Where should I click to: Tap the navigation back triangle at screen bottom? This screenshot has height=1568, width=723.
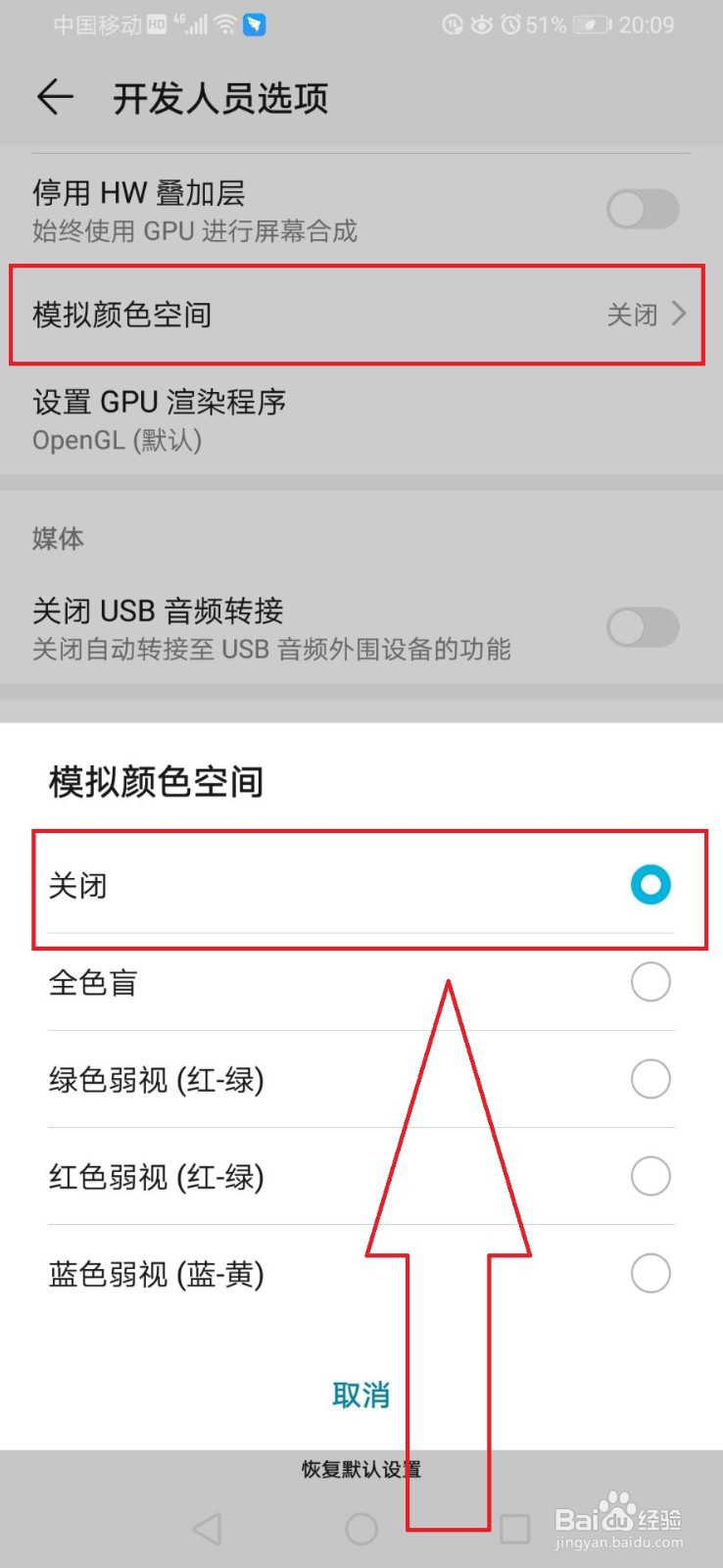(206, 1528)
